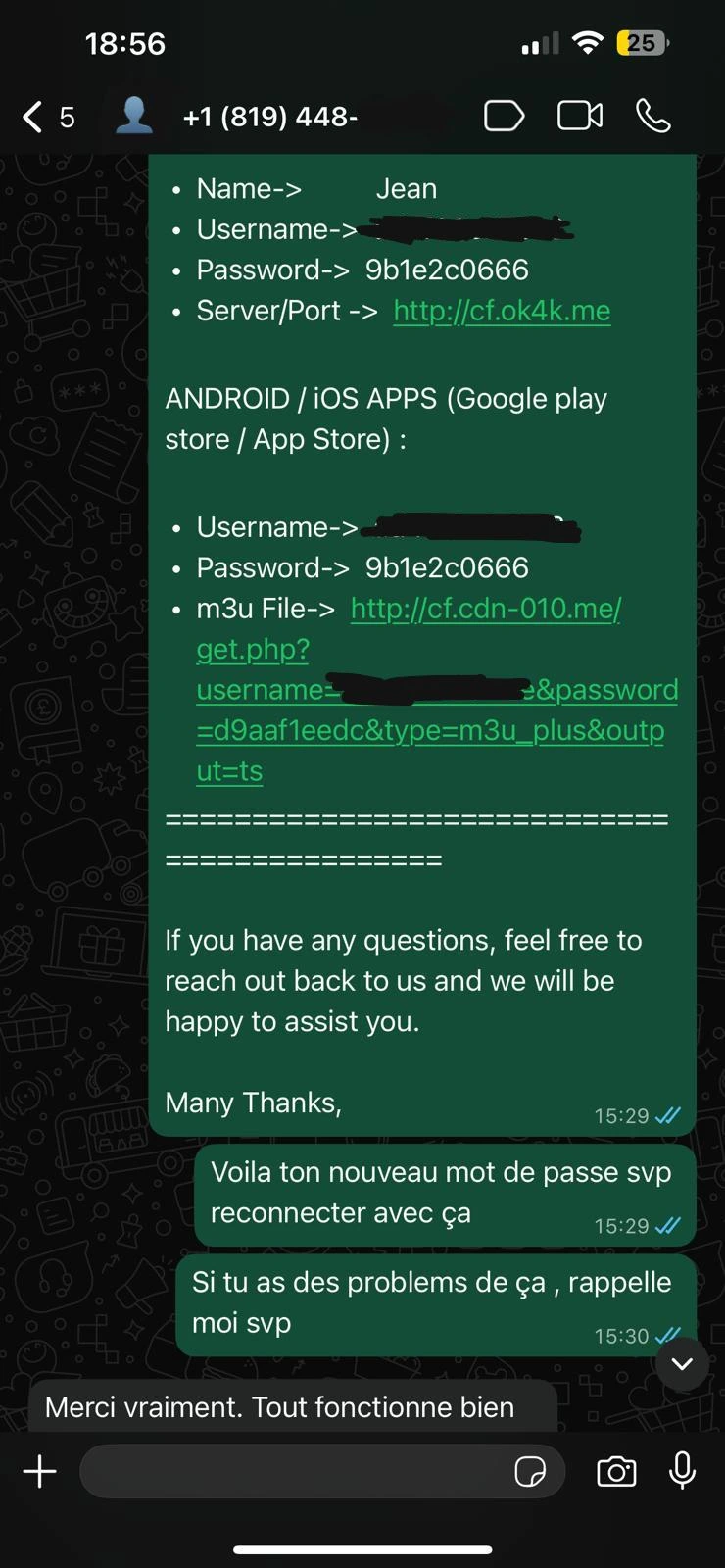Open the camera from the message bar
This screenshot has width=725, height=1568.
(x=615, y=1471)
